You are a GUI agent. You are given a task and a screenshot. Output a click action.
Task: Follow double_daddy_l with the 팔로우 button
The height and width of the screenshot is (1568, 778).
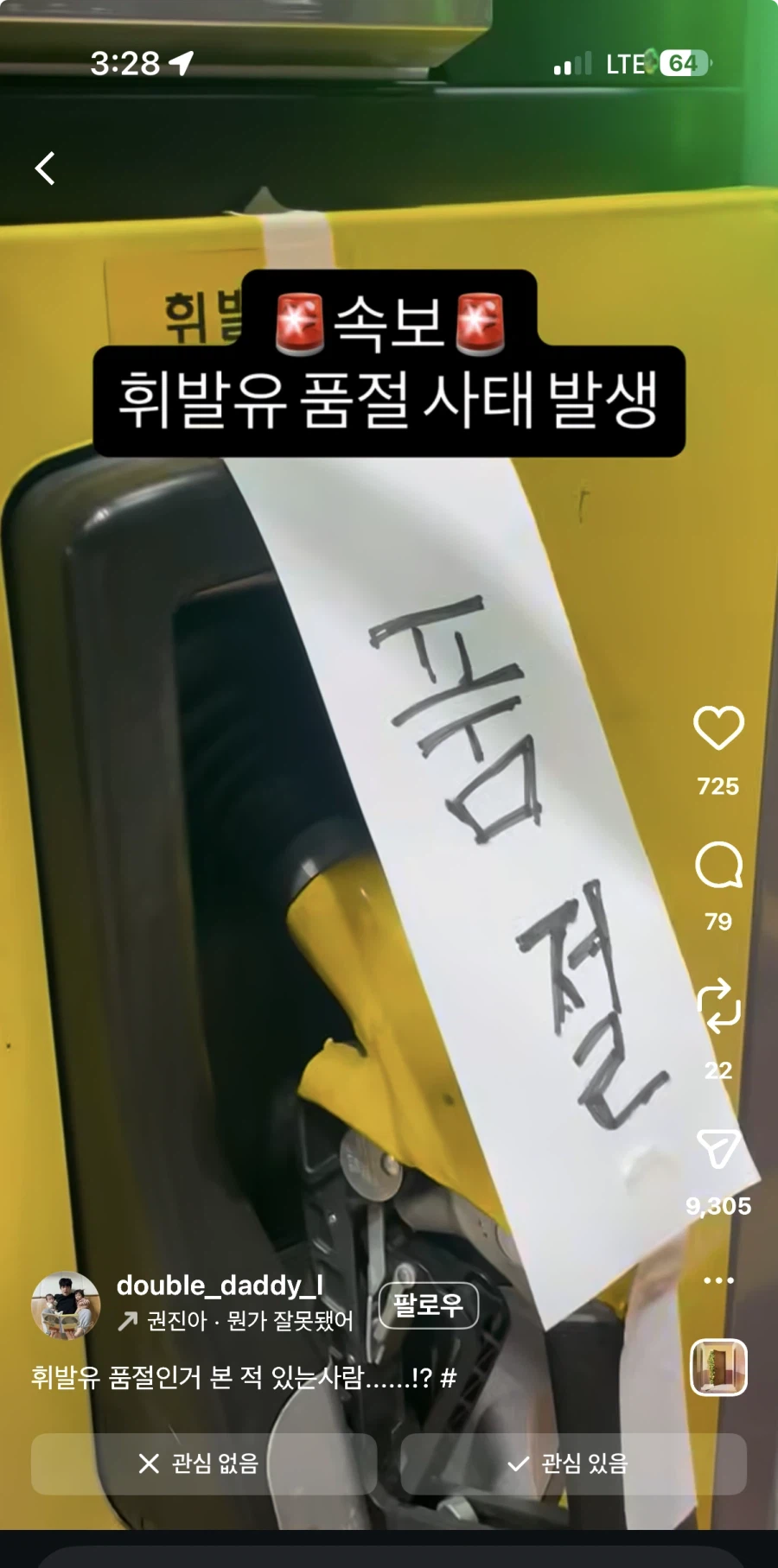coord(429,1305)
